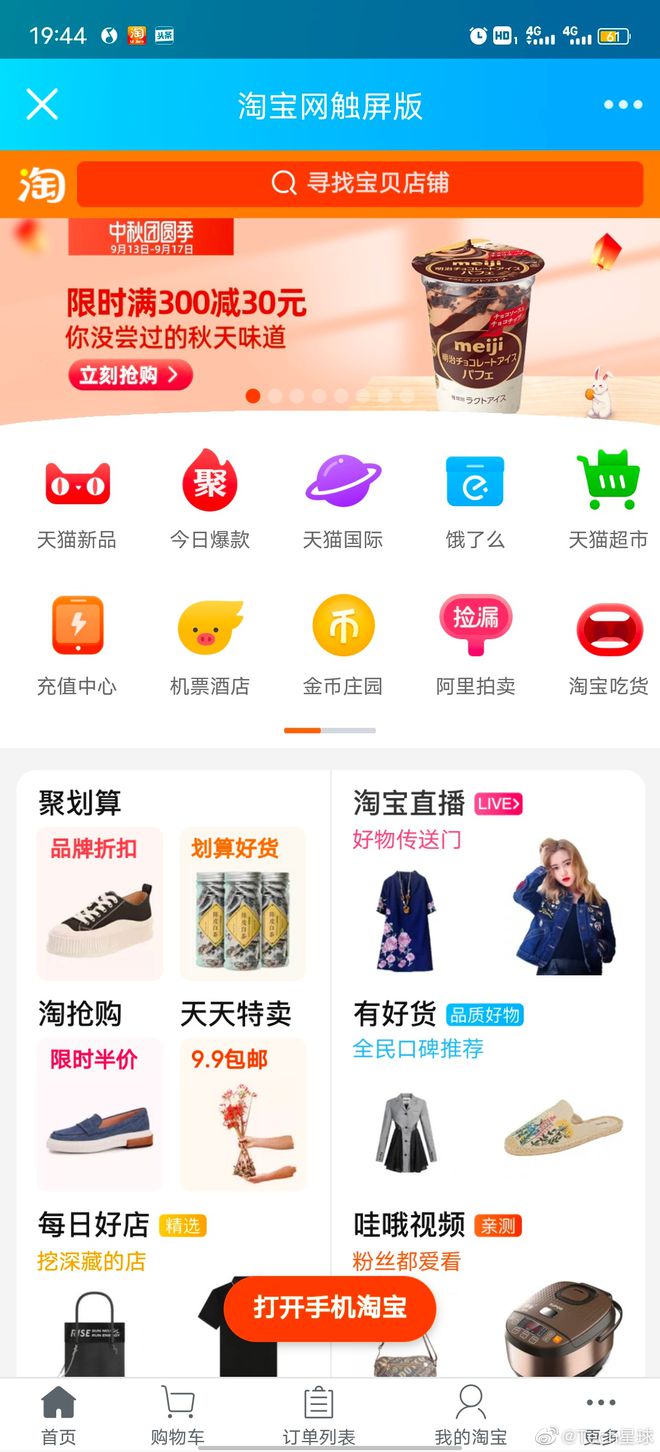Image resolution: width=660 pixels, height=1452 pixels.
Task: Go to 我的淘宝 tab
Action: click(x=470, y=1415)
